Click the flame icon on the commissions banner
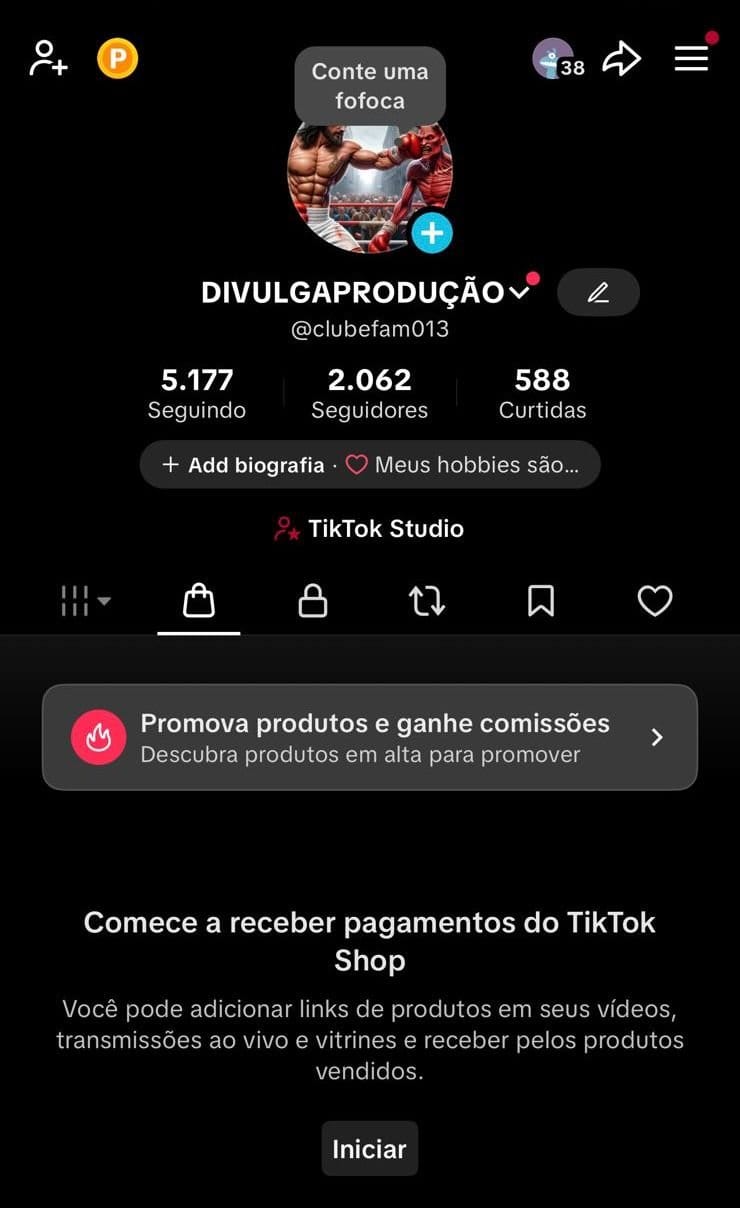This screenshot has height=1208, width=740. [98, 737]
